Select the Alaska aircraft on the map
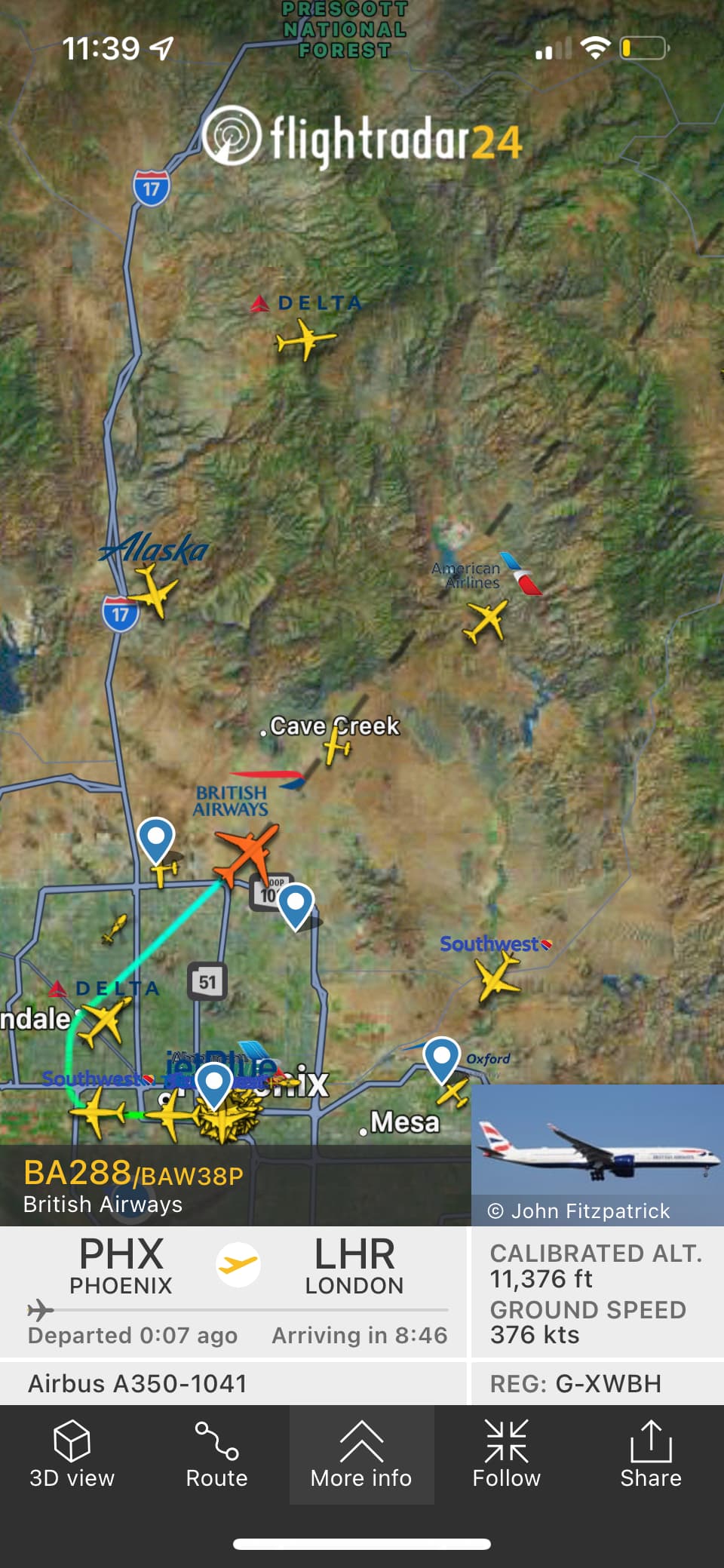Viewport: 724px width, 1568px height. coord(155,592)
